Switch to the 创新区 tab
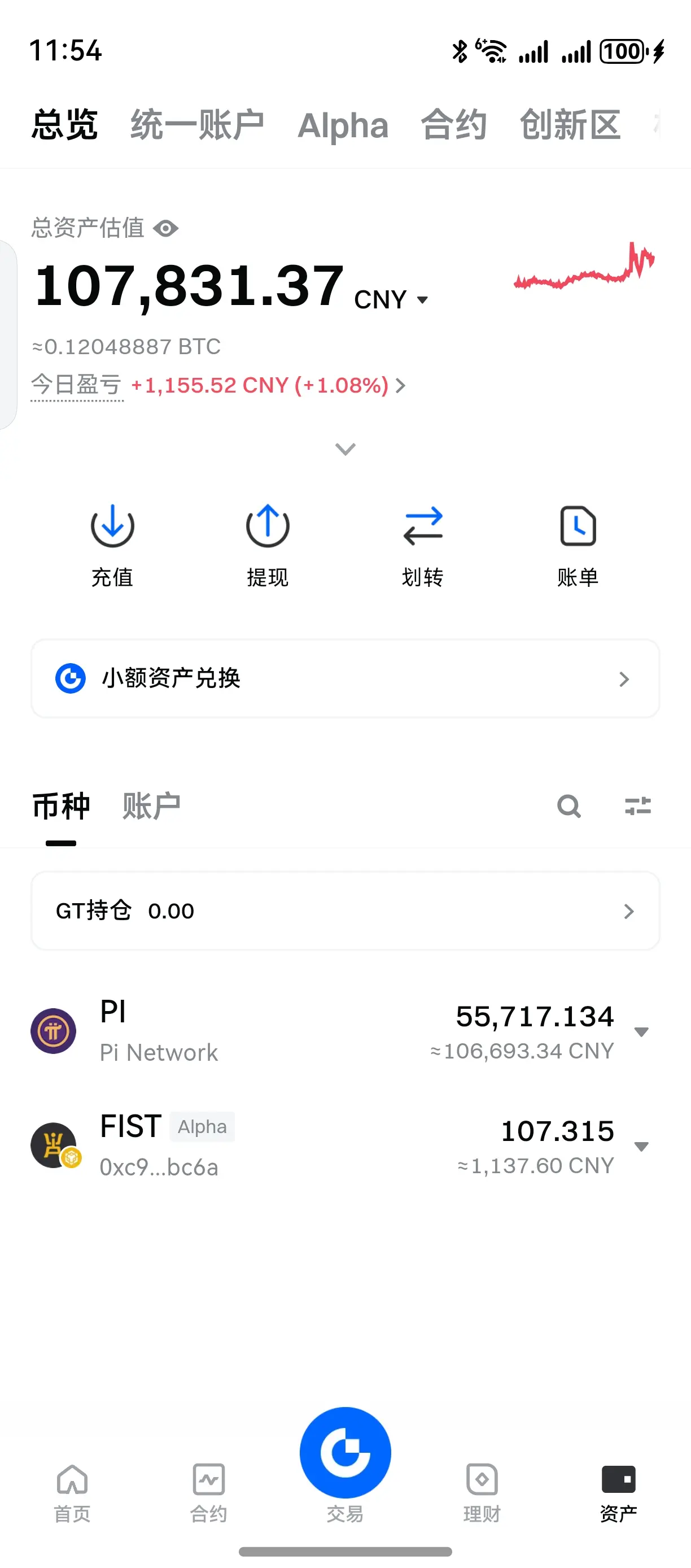Viewport: 691px width, 1568px height. 570,125
